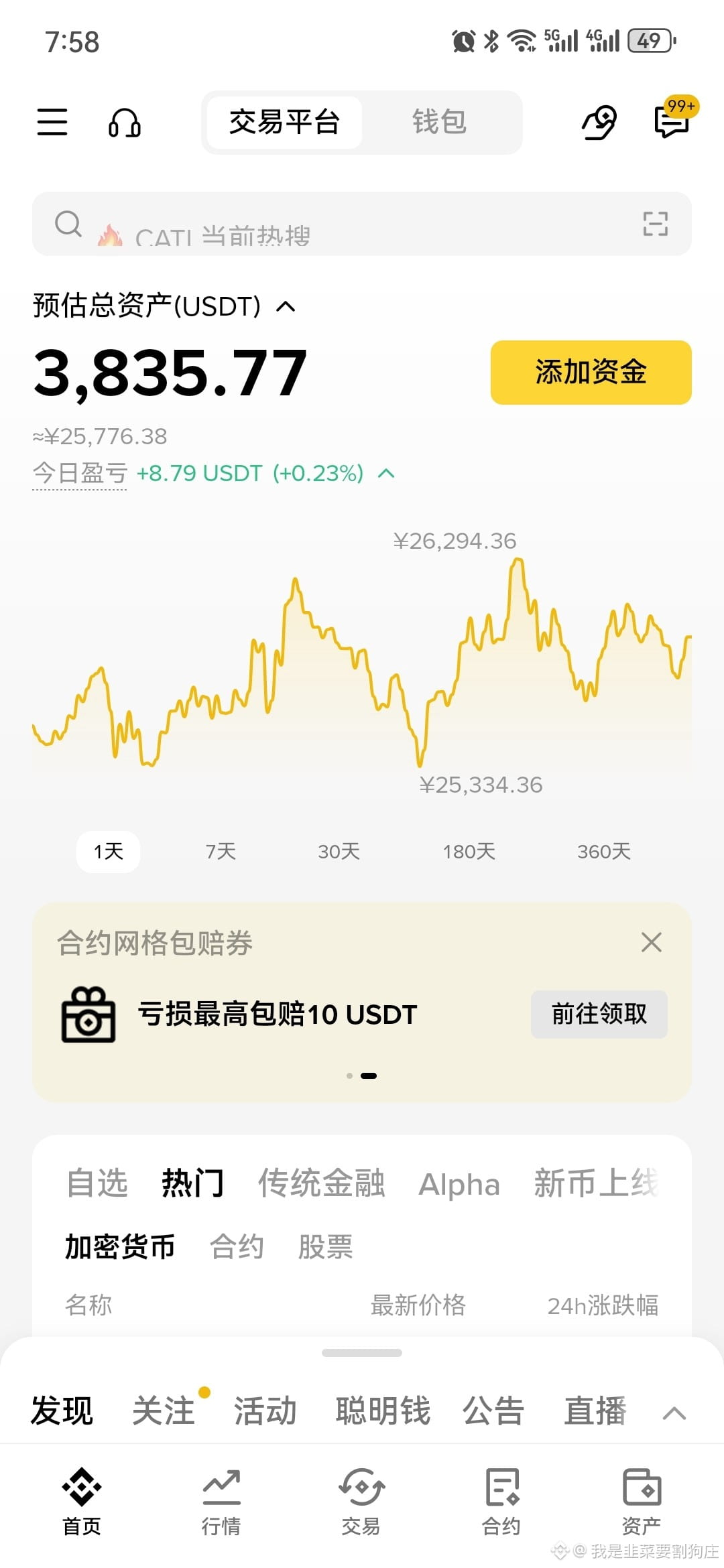Collapse the 今日盈亏 details arrow
The height and width of the screenshot is (1568, 724).
(x=386, y=474)
